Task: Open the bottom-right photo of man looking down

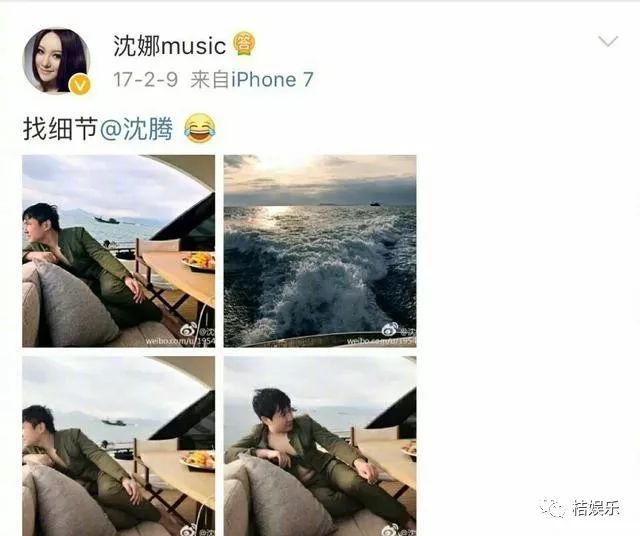Action: (x=319, y=445)
